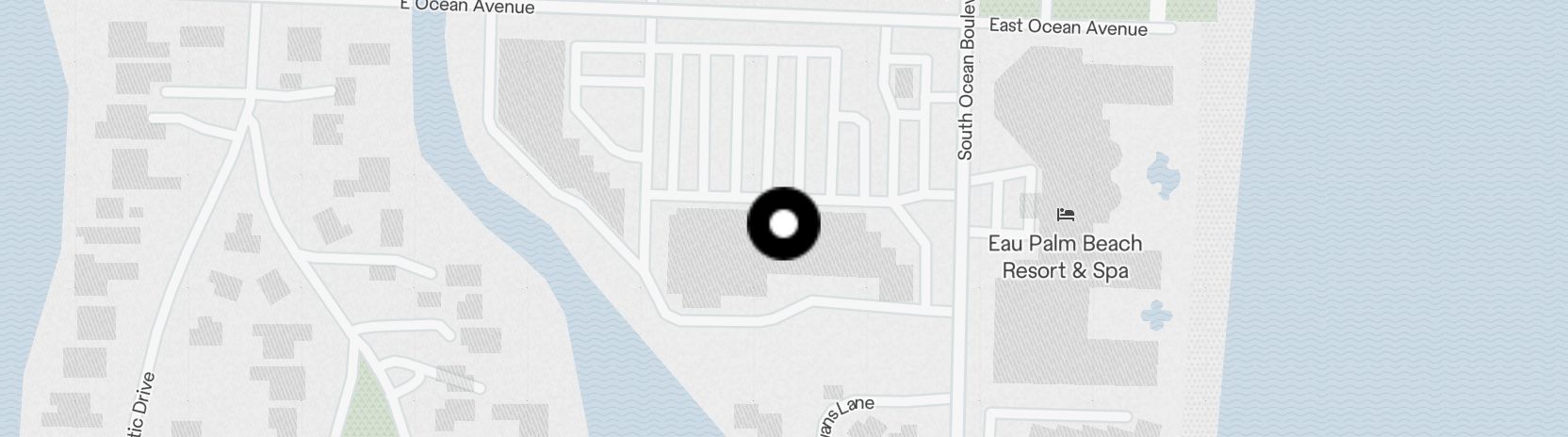The image size is (1568, 437).
Task: Tap the black location pin marker
Action: point(783,224)
